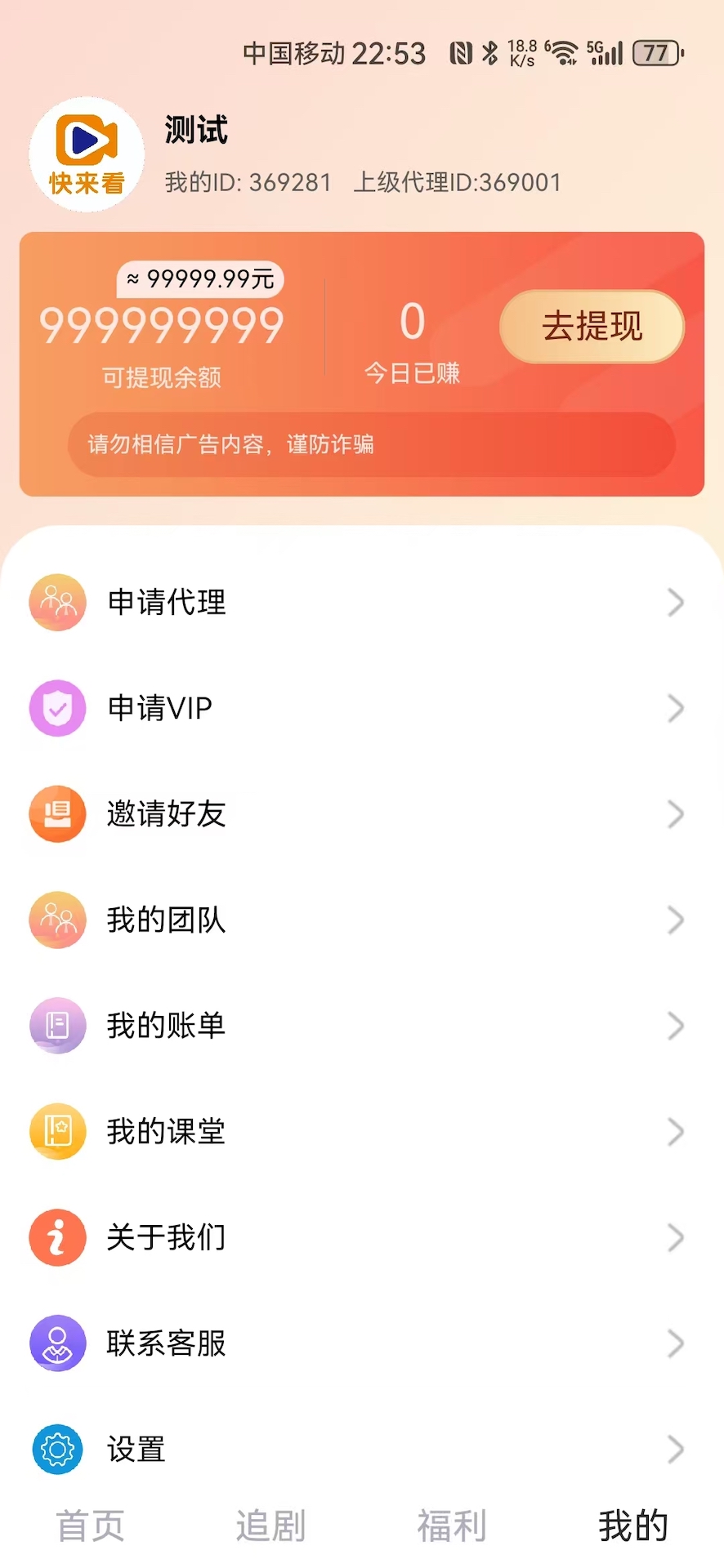The image size is (724, 1568).
Task: Click the 申请VIP shield icon
Action: [57, 708]
